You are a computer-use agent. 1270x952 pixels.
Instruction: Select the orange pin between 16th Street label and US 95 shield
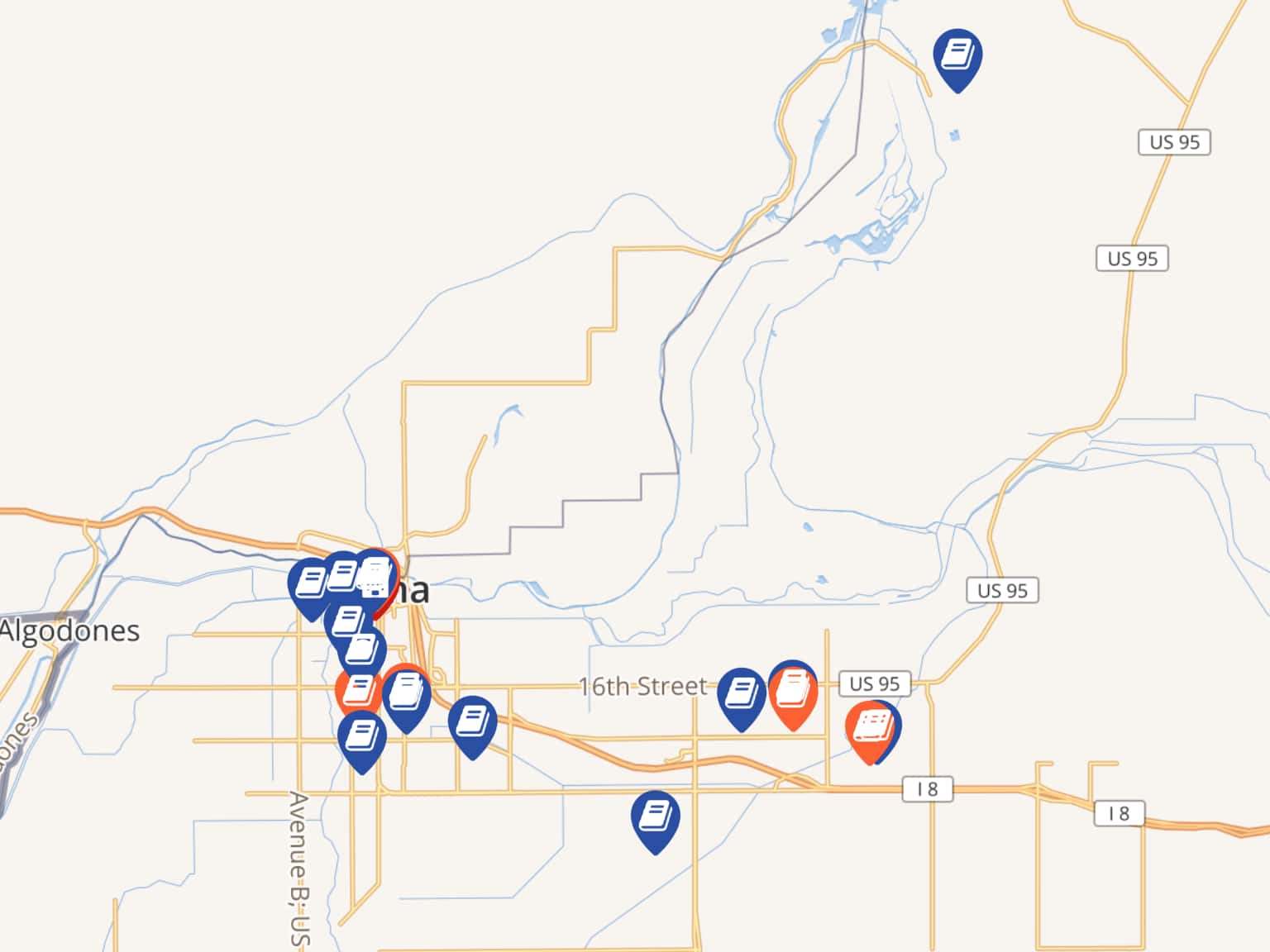(x=793, y=691)
